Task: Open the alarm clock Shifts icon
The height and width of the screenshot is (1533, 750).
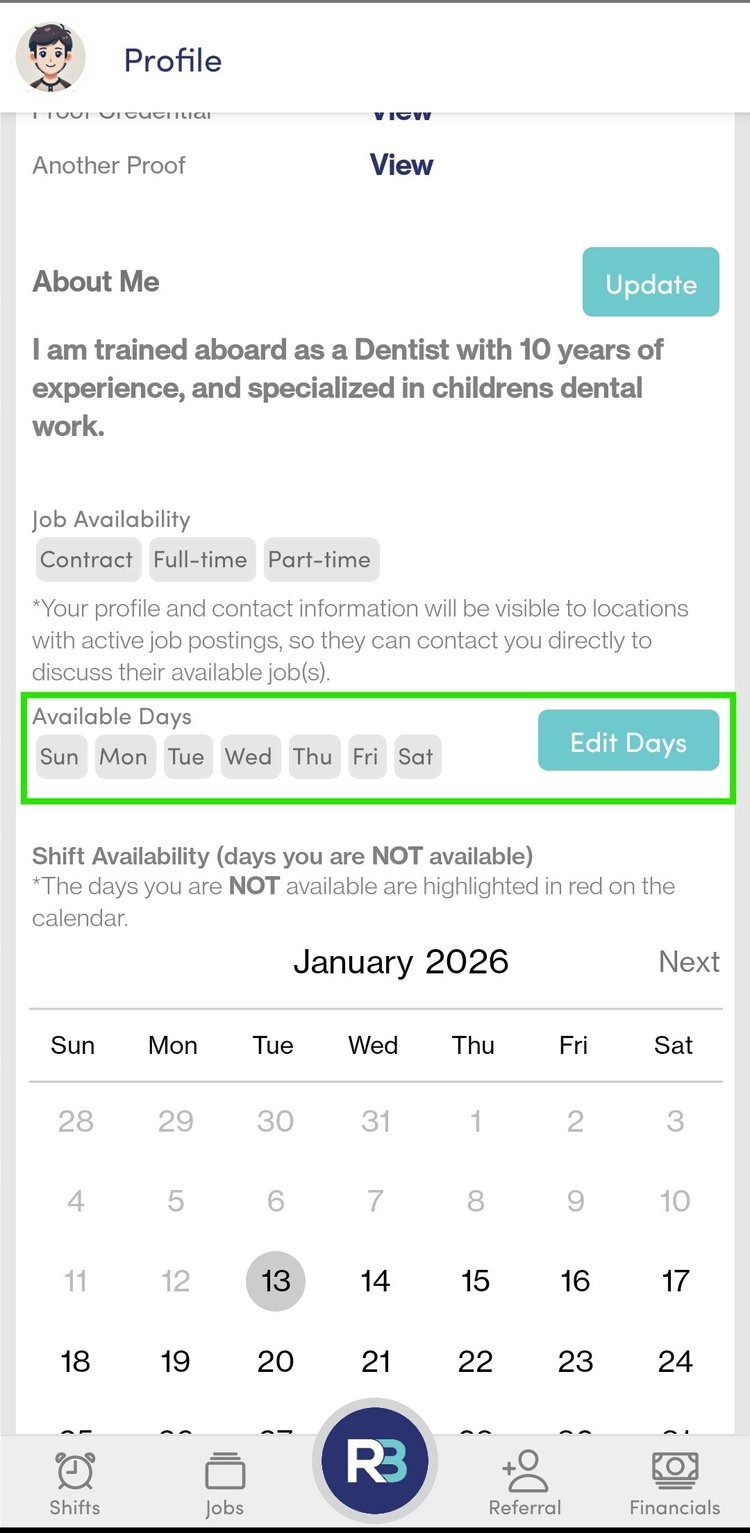Action: click(x=74, y=1468)
